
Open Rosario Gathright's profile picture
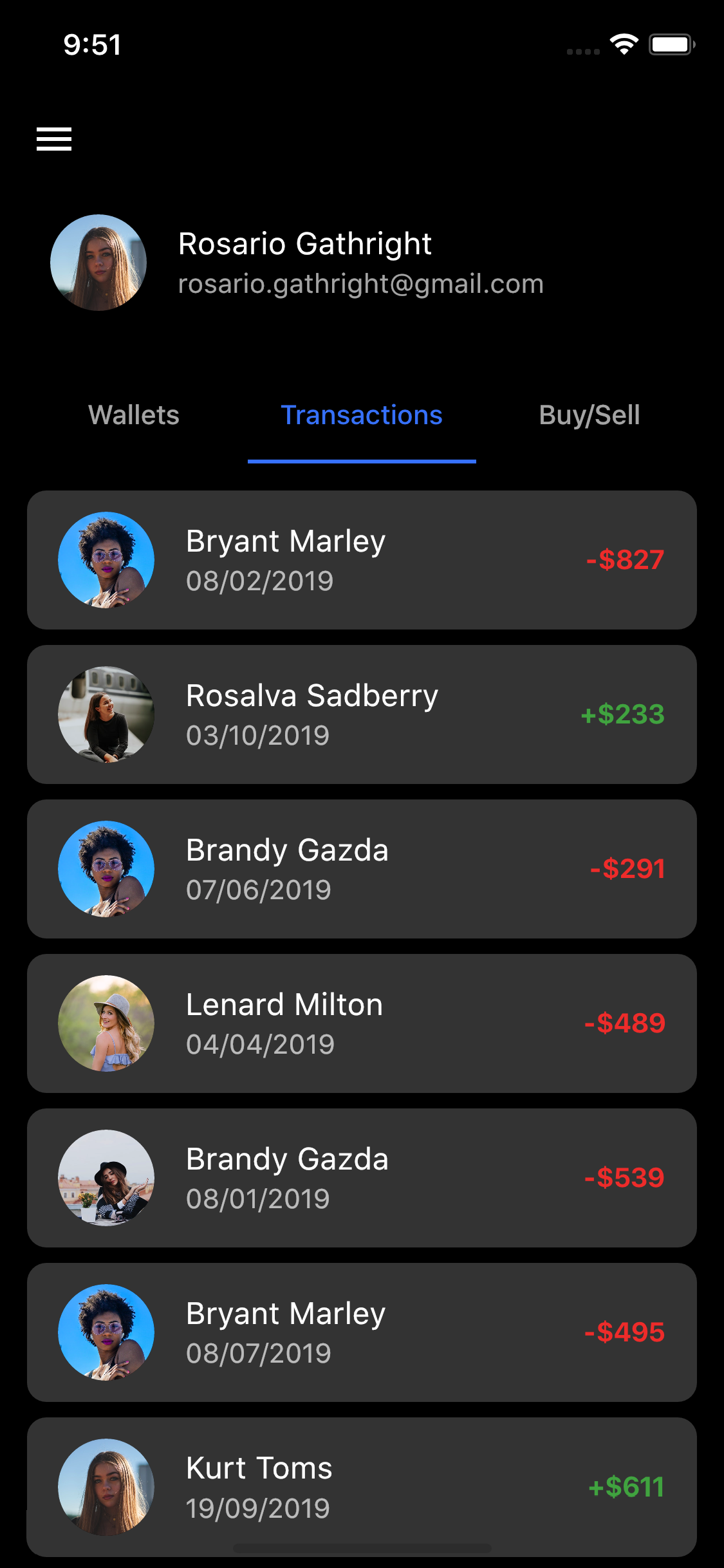pyautogui.click(x=98, y=263)
